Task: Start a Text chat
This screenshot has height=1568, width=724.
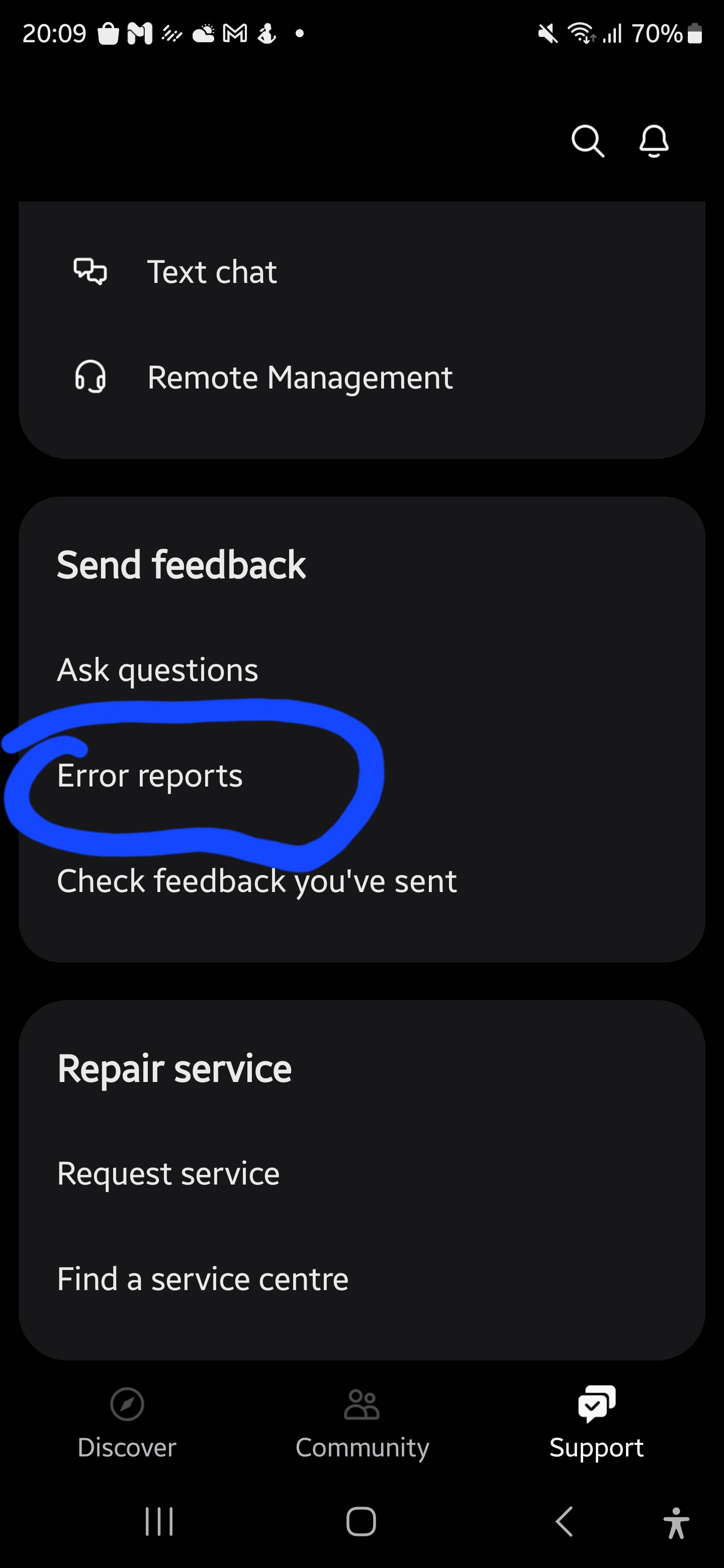Action: point(212,271)
